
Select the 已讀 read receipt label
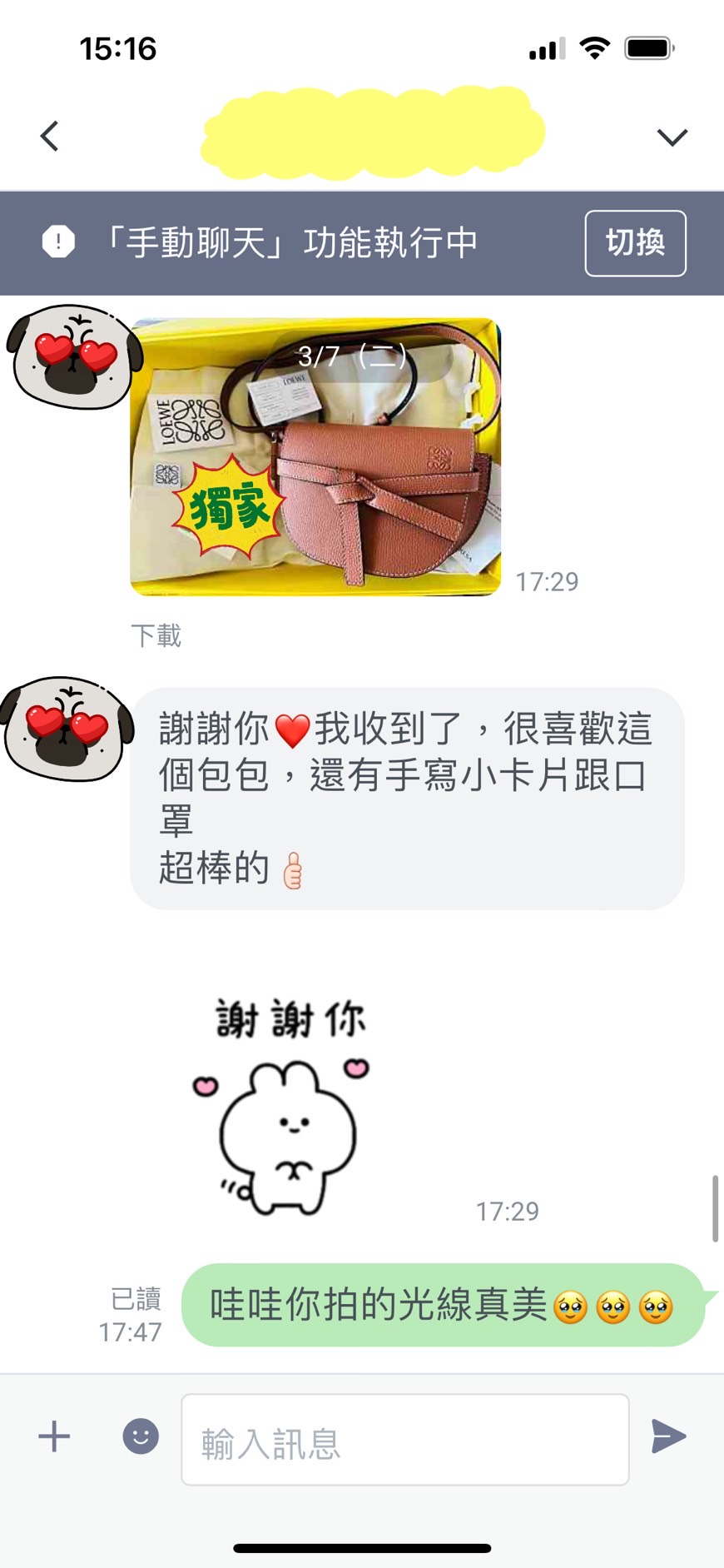click(x=137, y=1299)
